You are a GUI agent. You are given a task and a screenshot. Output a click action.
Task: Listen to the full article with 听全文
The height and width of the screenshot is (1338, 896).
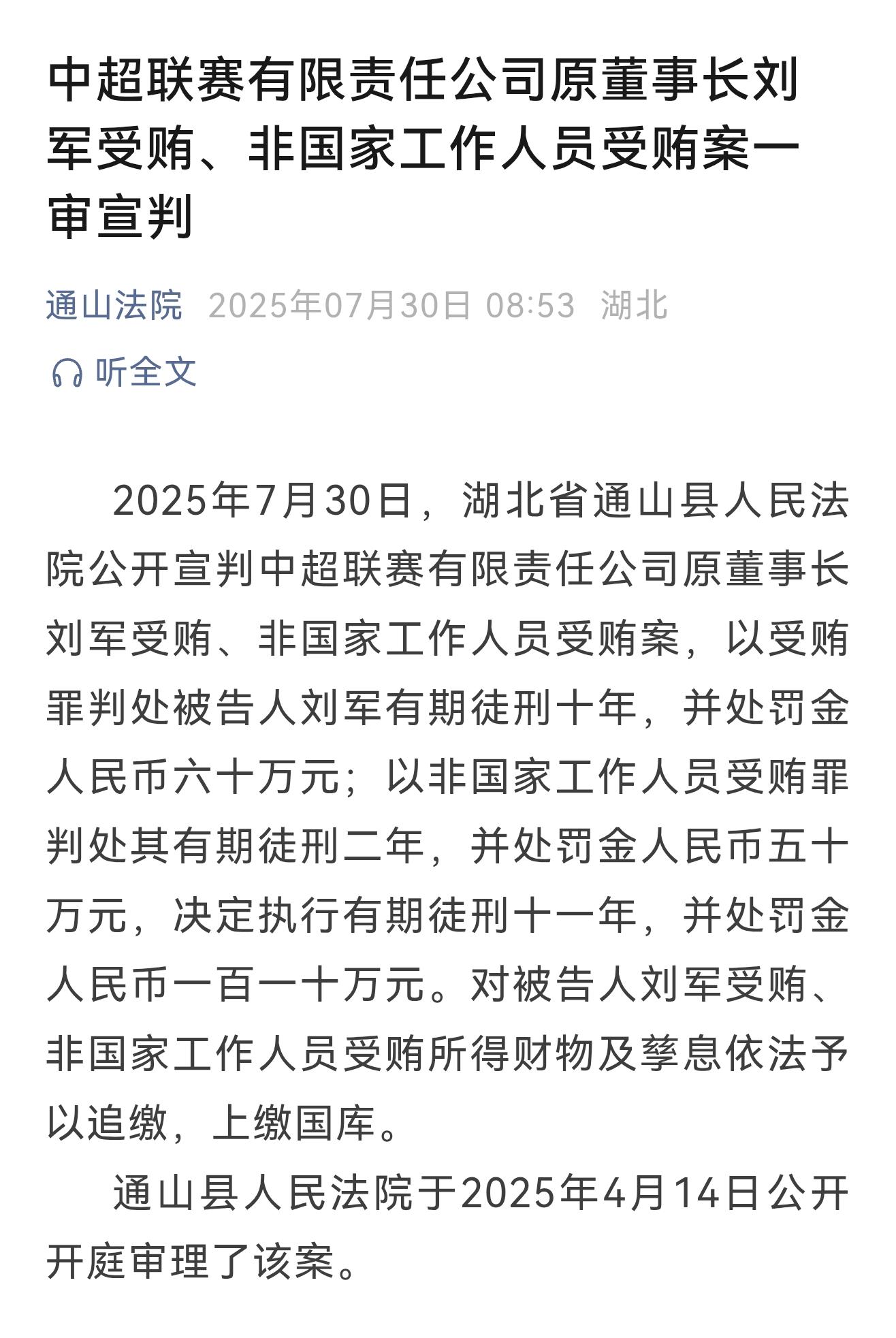[125, 372]
